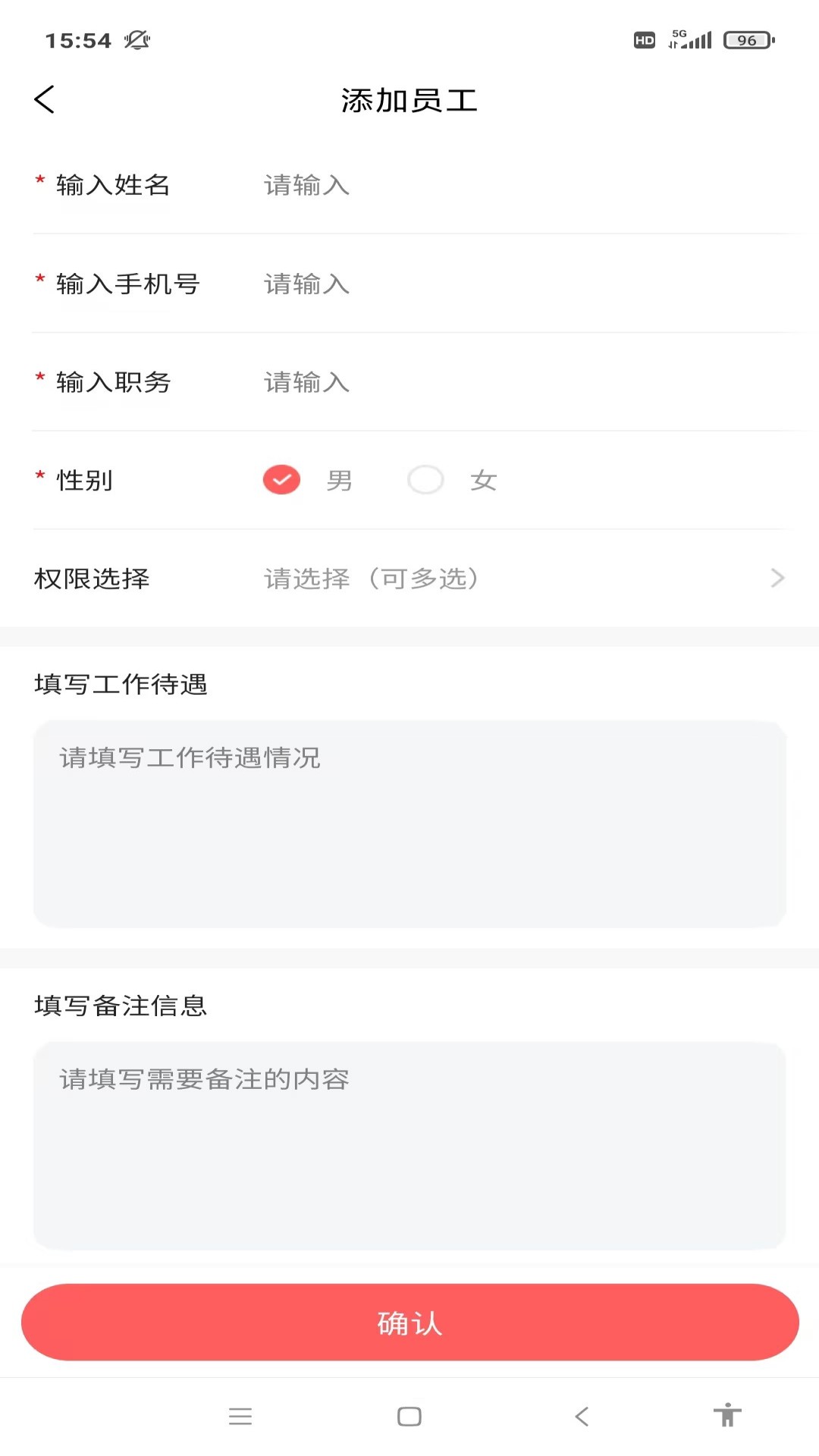Select the 男 gender radio button
Viewport: 819px width, 1456px height.
[x=281, y=480]
